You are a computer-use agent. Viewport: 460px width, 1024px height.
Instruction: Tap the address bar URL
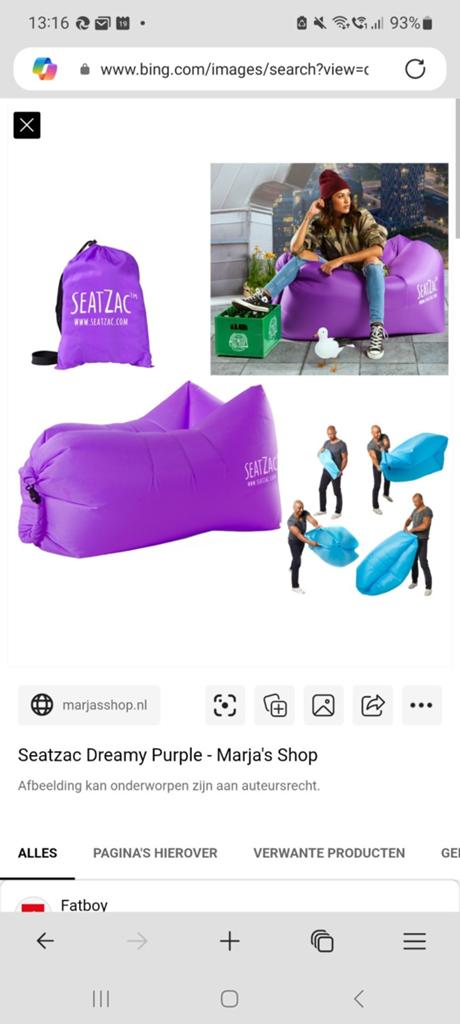click(x=234, y=69)
